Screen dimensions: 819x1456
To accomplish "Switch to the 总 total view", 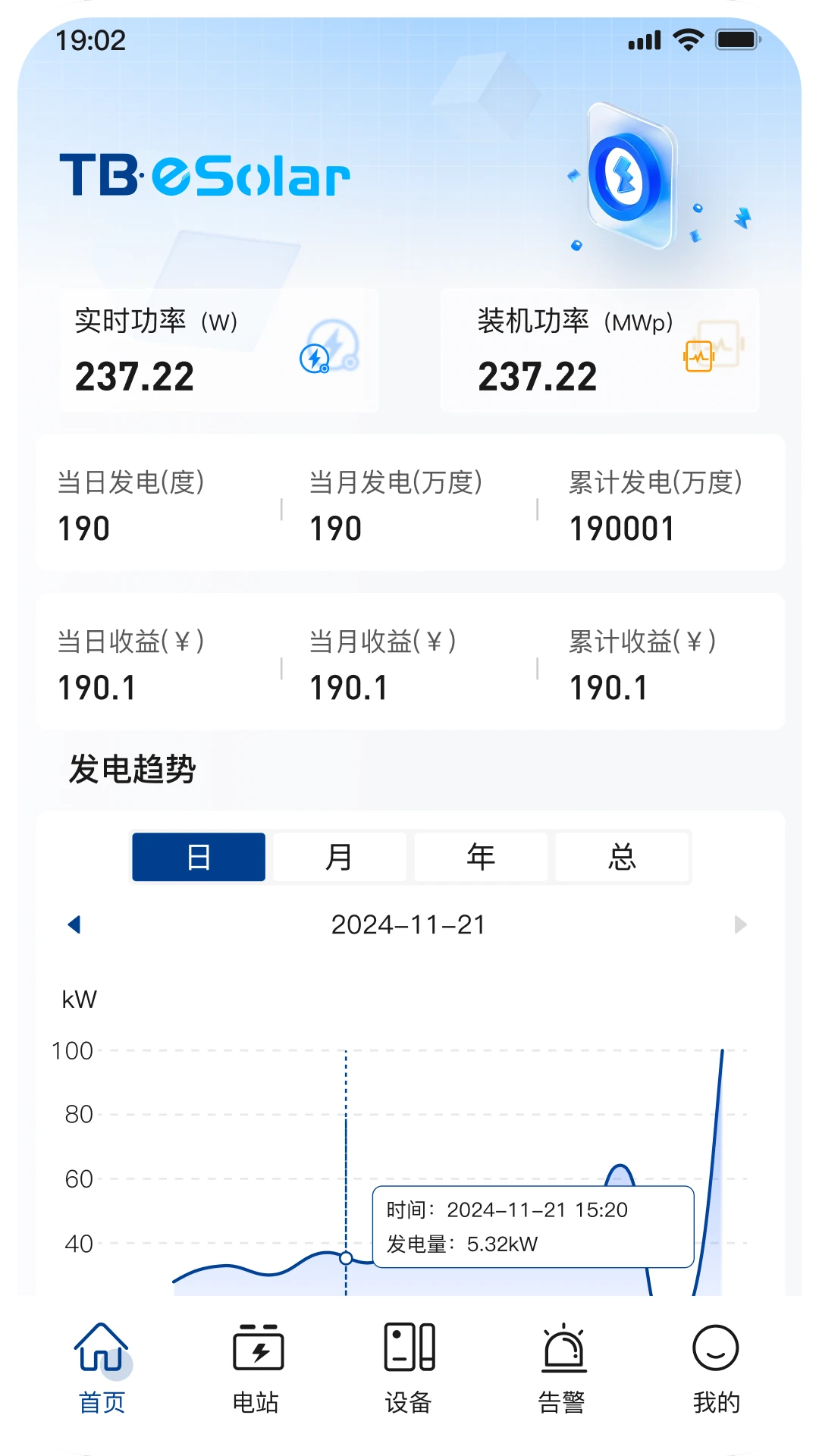I will [623, 856].
